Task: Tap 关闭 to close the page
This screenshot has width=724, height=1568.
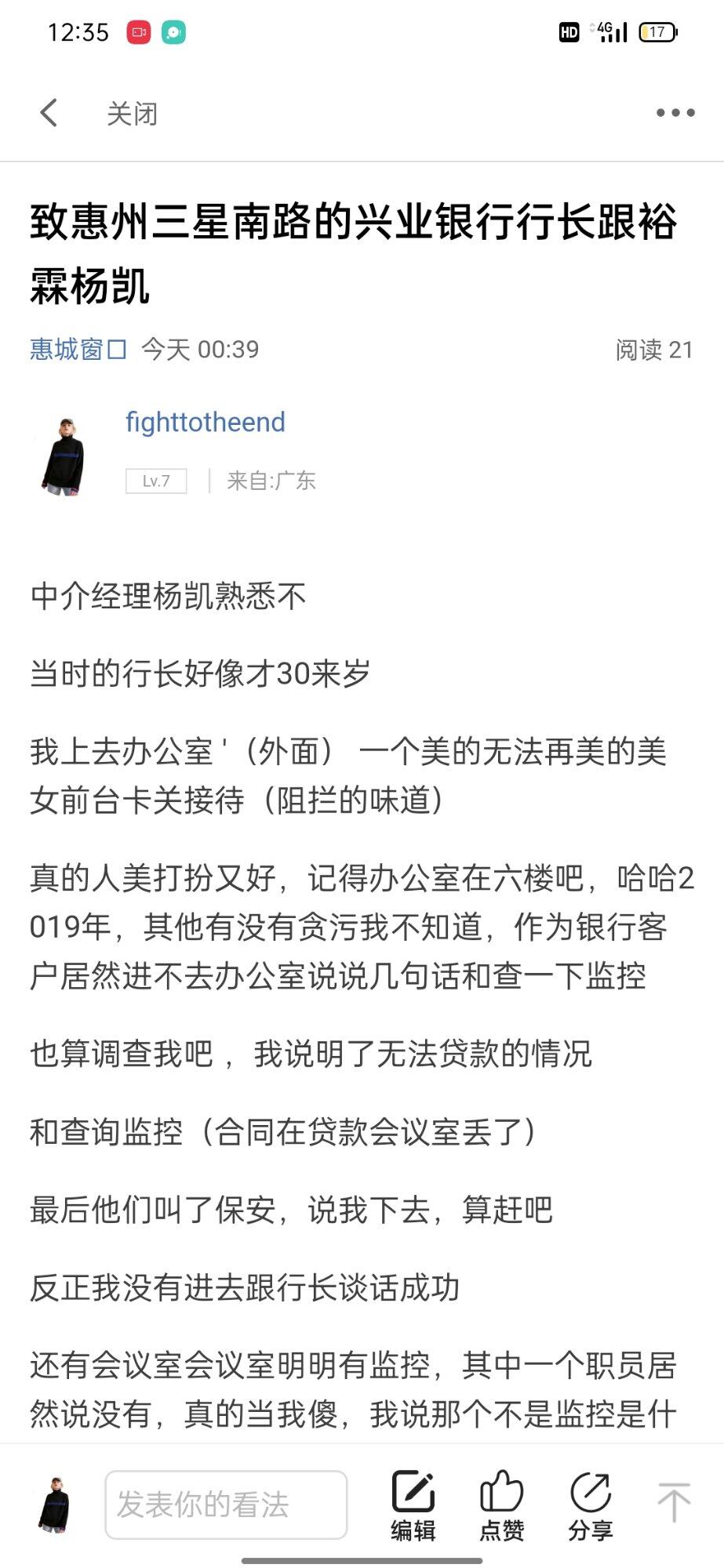Action: coord(132,114)
